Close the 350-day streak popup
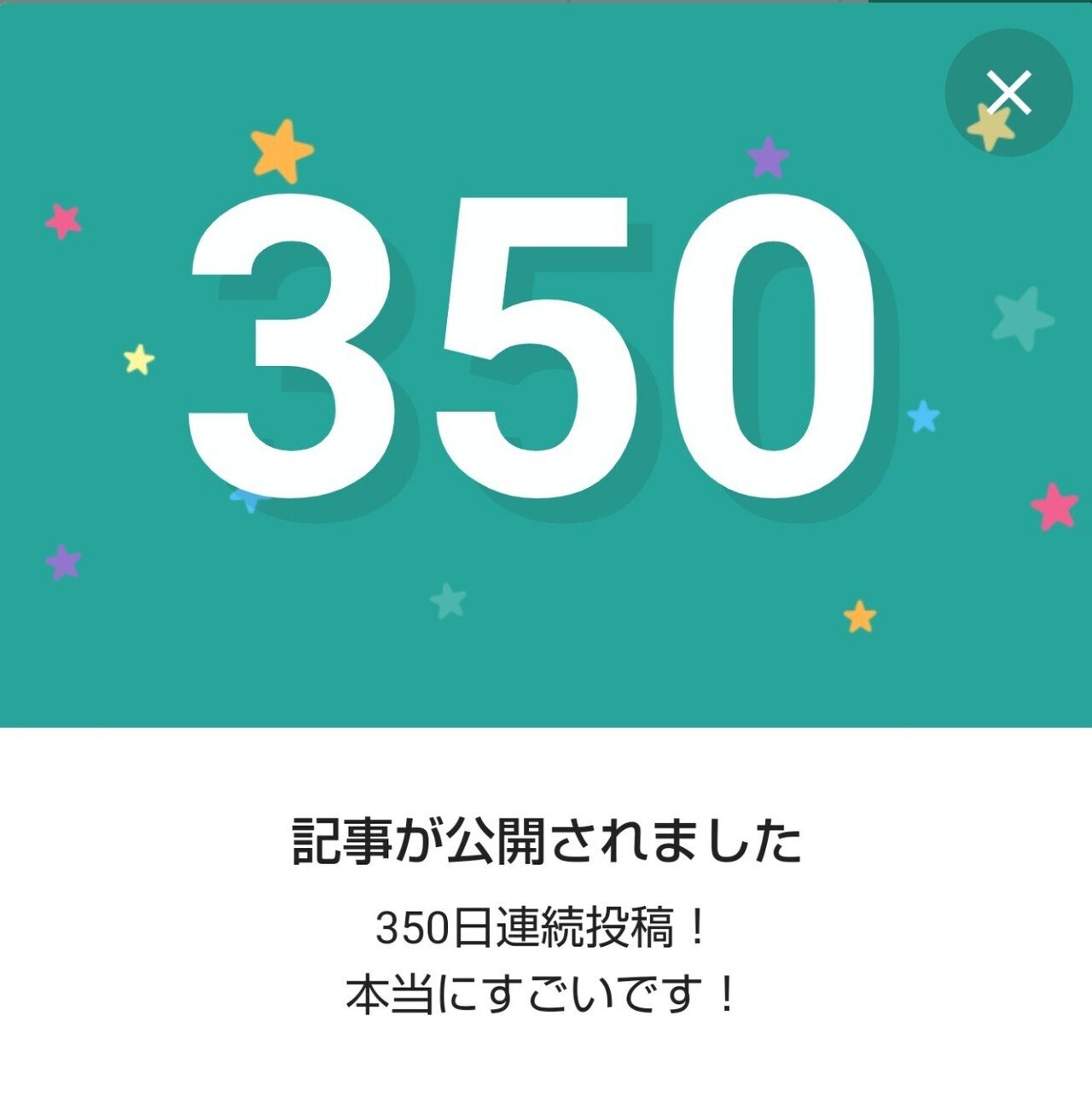Viewport: 1092px width, 1097px height. 1008,92
